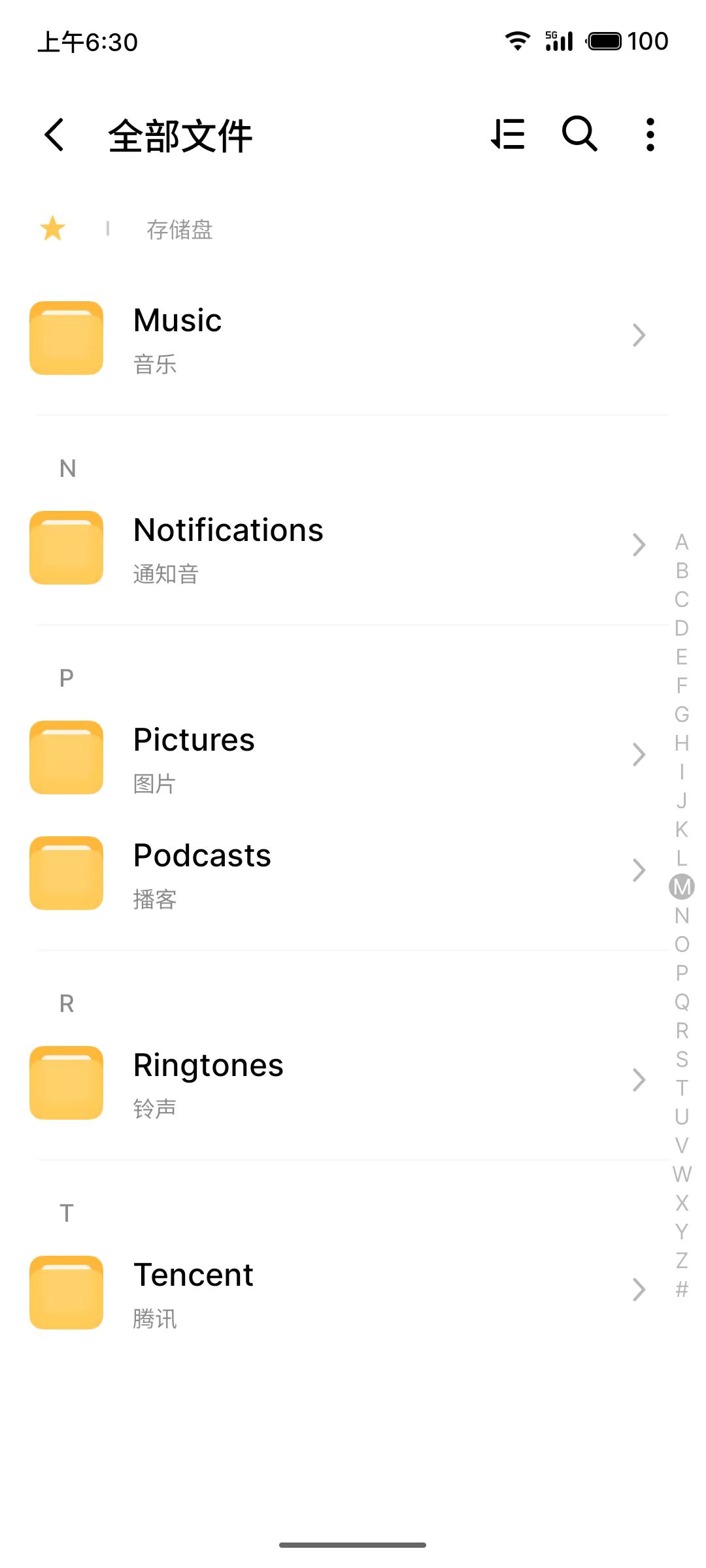Jump to letter T in index
The height and width of the screenshot is (1568, 706).
tap(682, 1088)
